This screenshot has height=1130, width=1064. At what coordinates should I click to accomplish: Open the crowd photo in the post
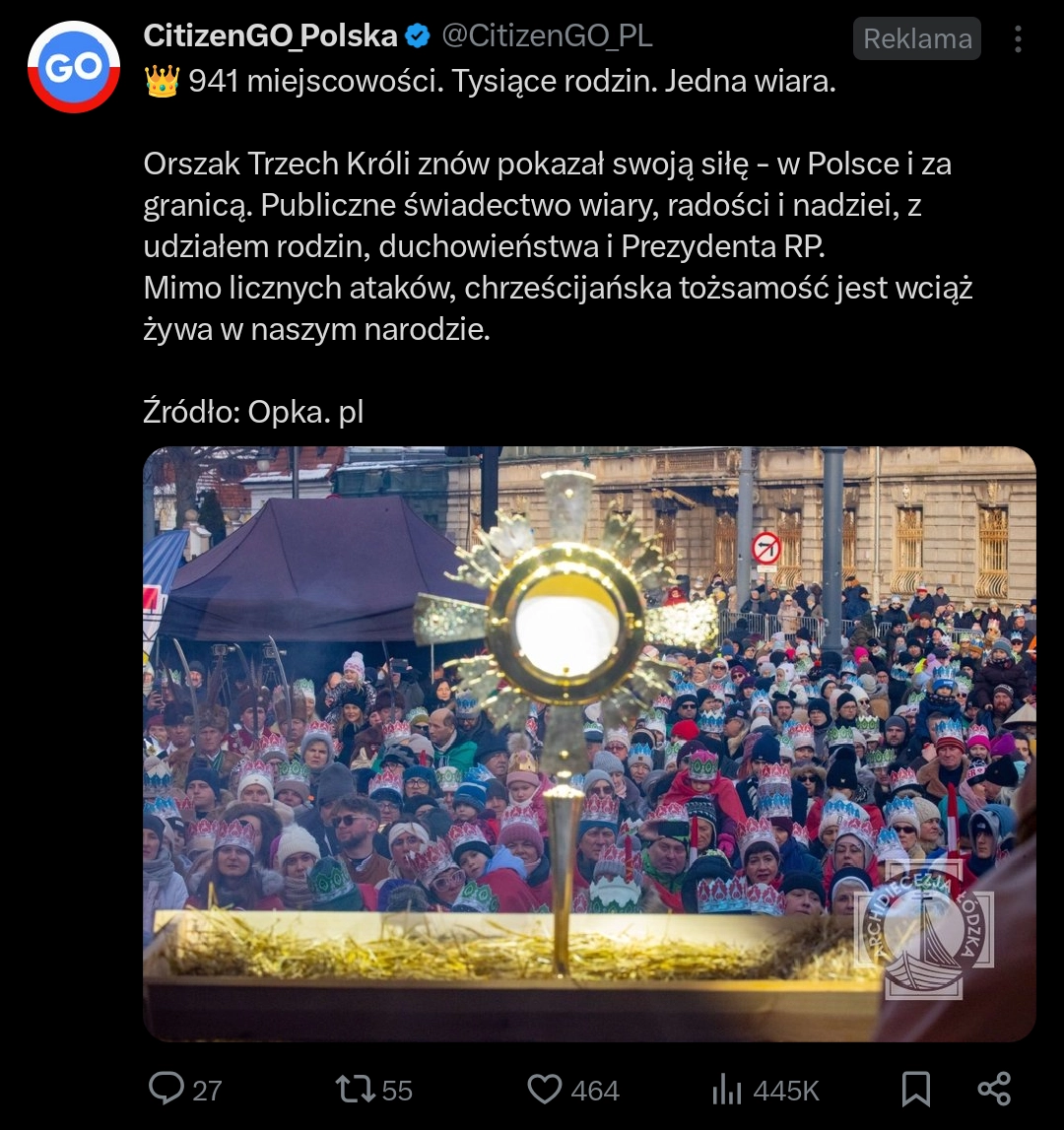pos(589,744)
